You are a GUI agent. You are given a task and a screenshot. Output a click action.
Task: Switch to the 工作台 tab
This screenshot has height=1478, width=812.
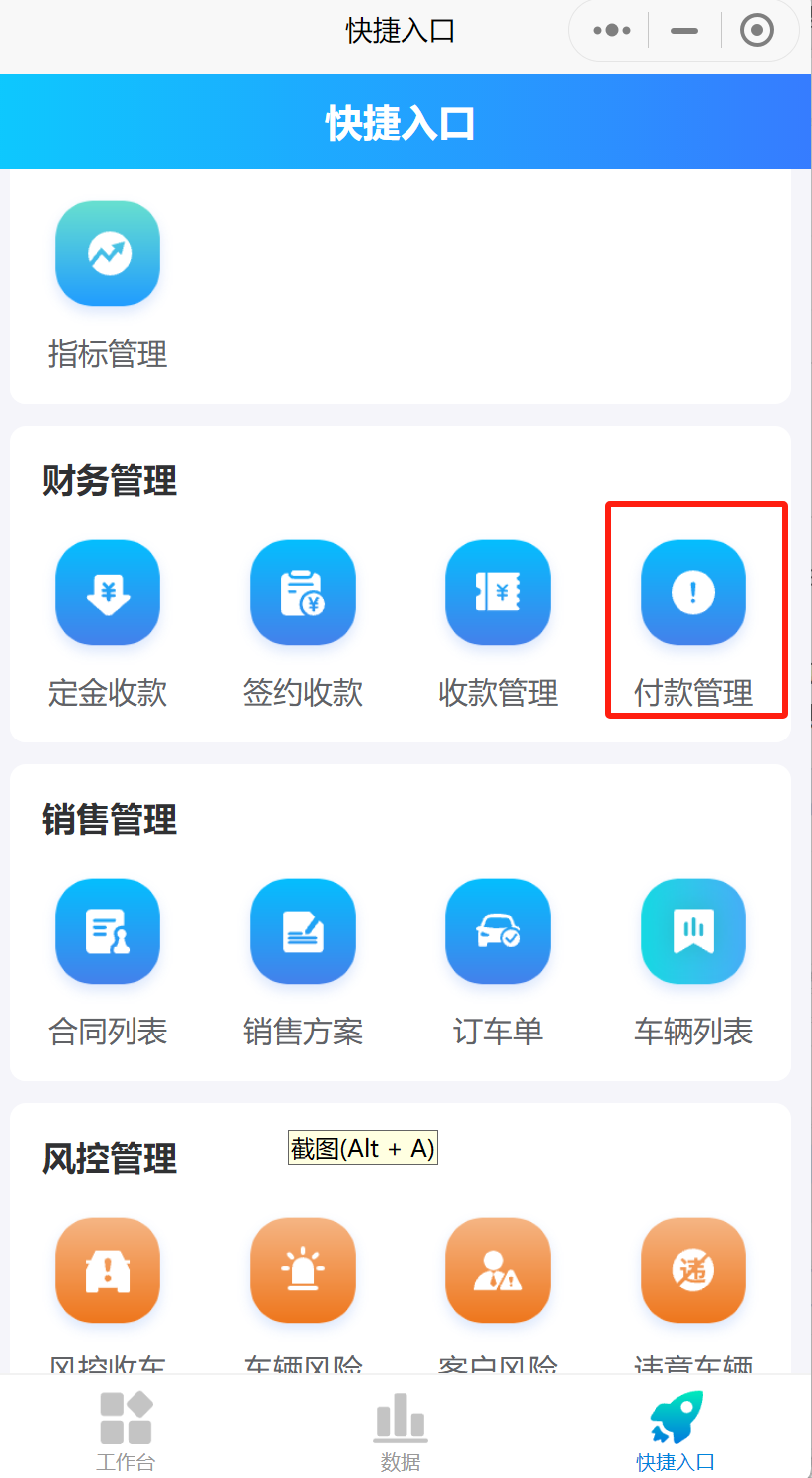point(126,1430)
